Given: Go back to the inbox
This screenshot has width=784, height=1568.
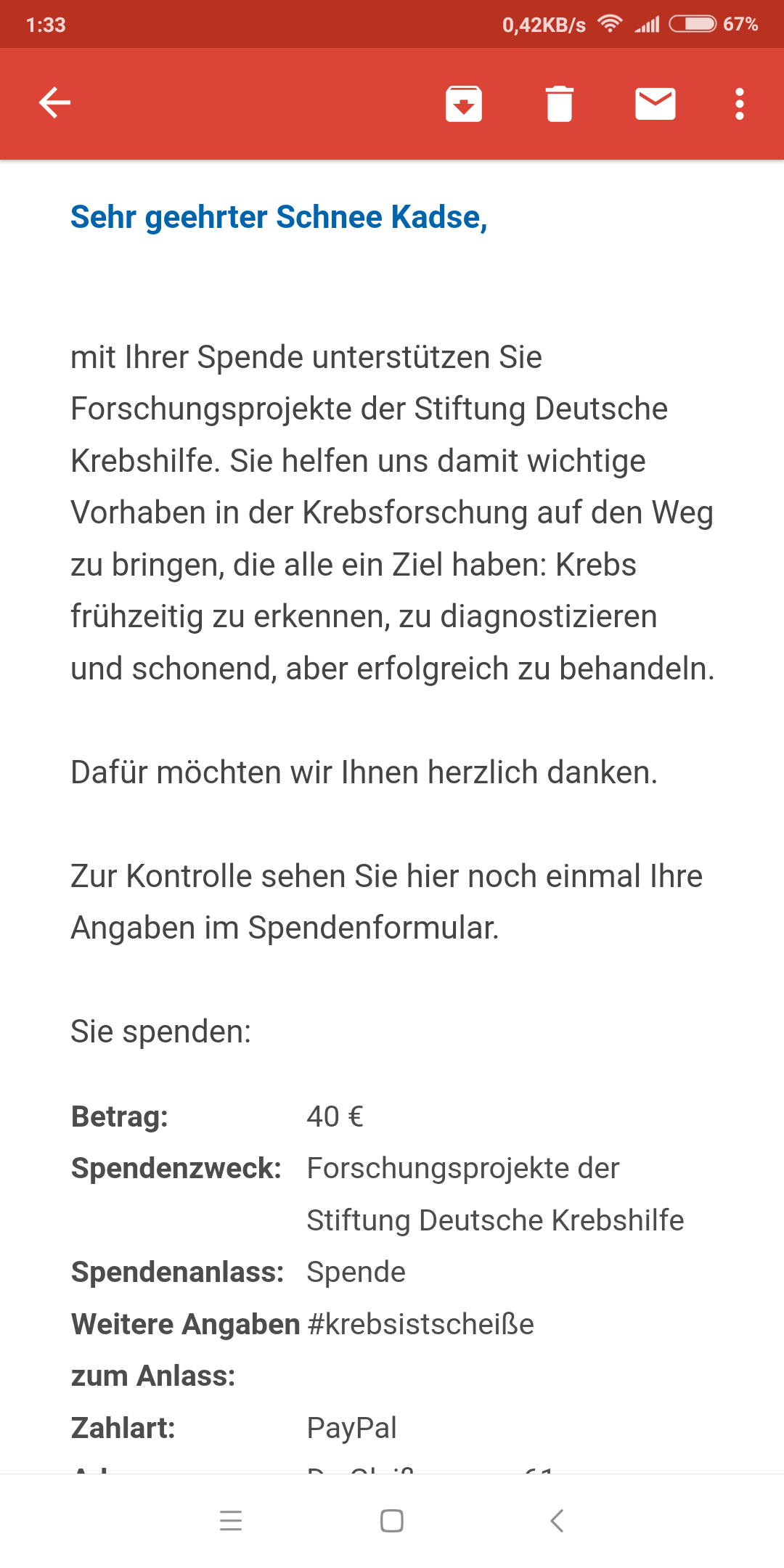Looking at the screenshot, I should [54, 102].
